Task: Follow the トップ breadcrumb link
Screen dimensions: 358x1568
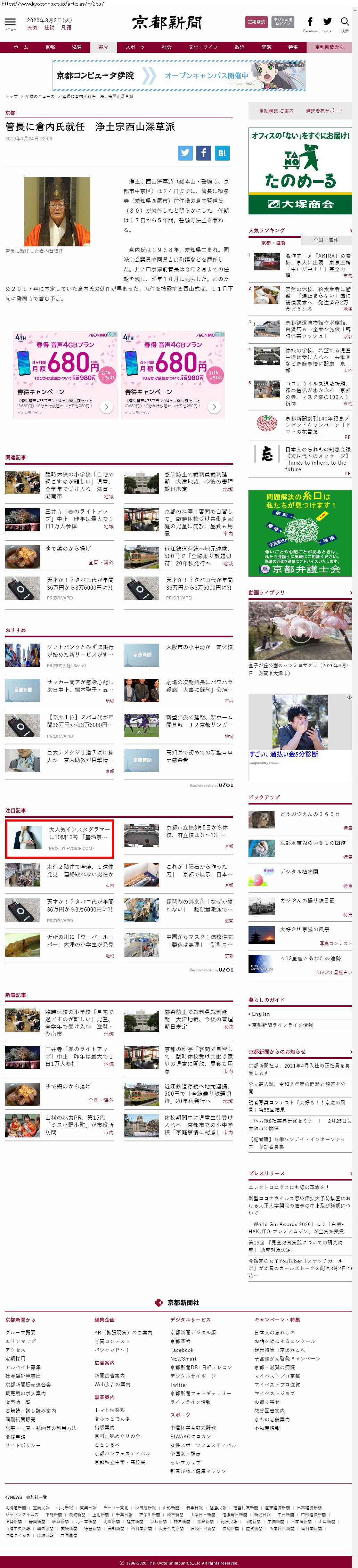Action: 11,96
